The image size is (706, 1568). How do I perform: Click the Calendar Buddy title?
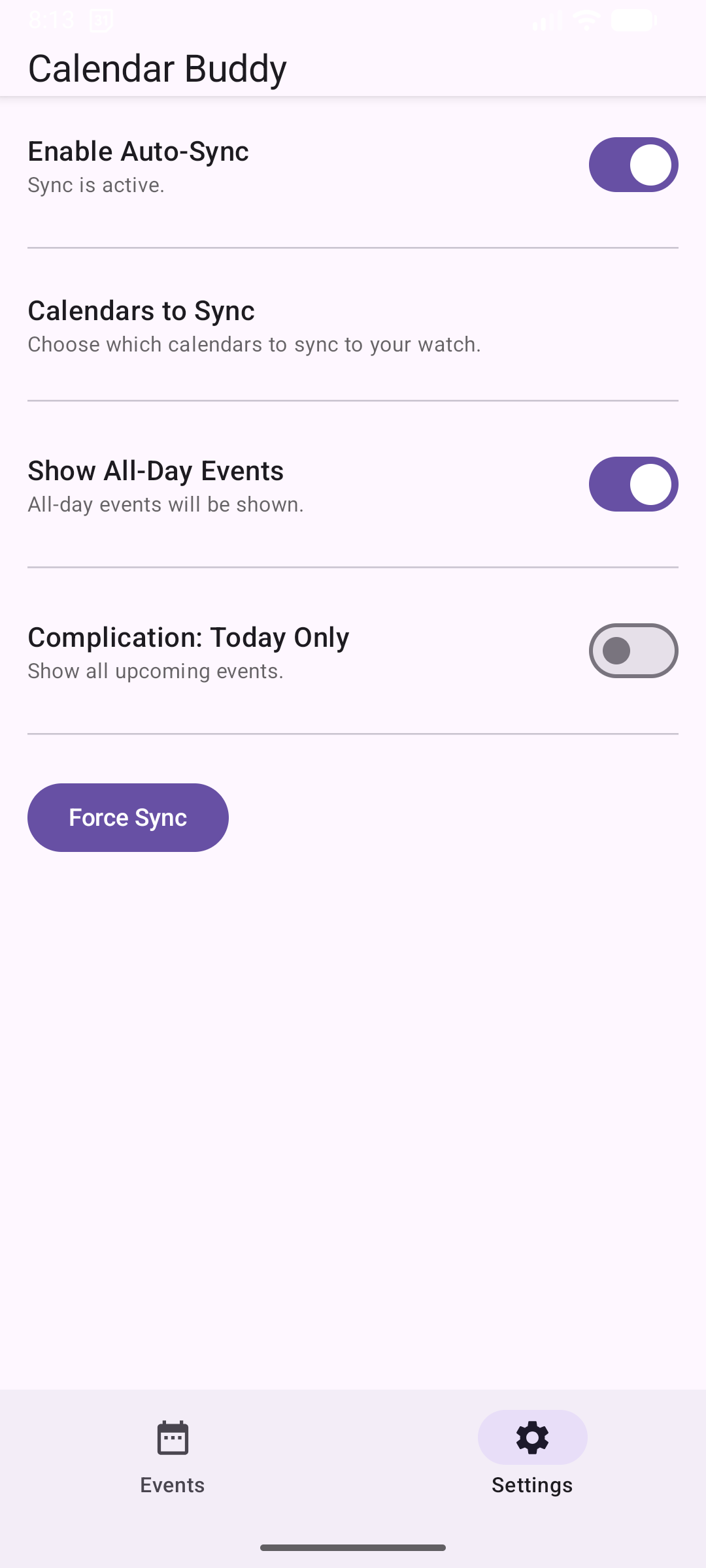point(157,68)
